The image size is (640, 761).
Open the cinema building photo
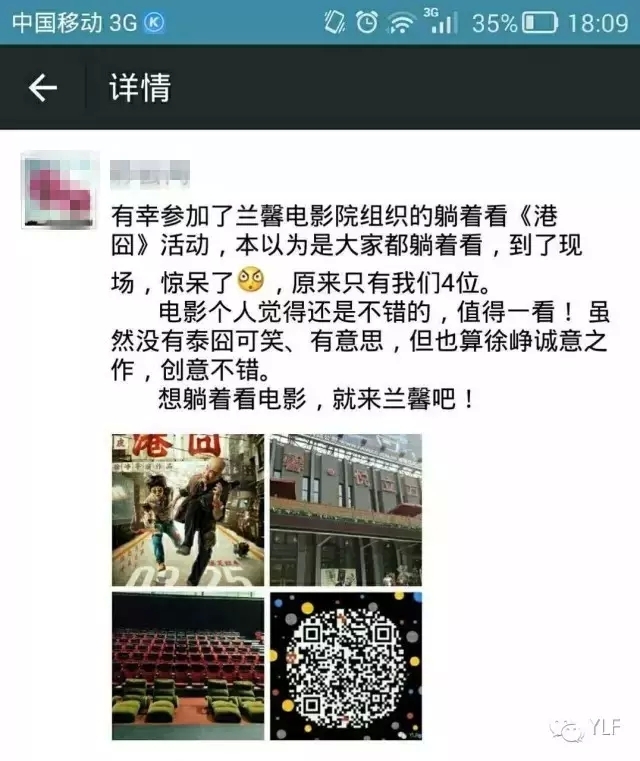tap(345, 509)
